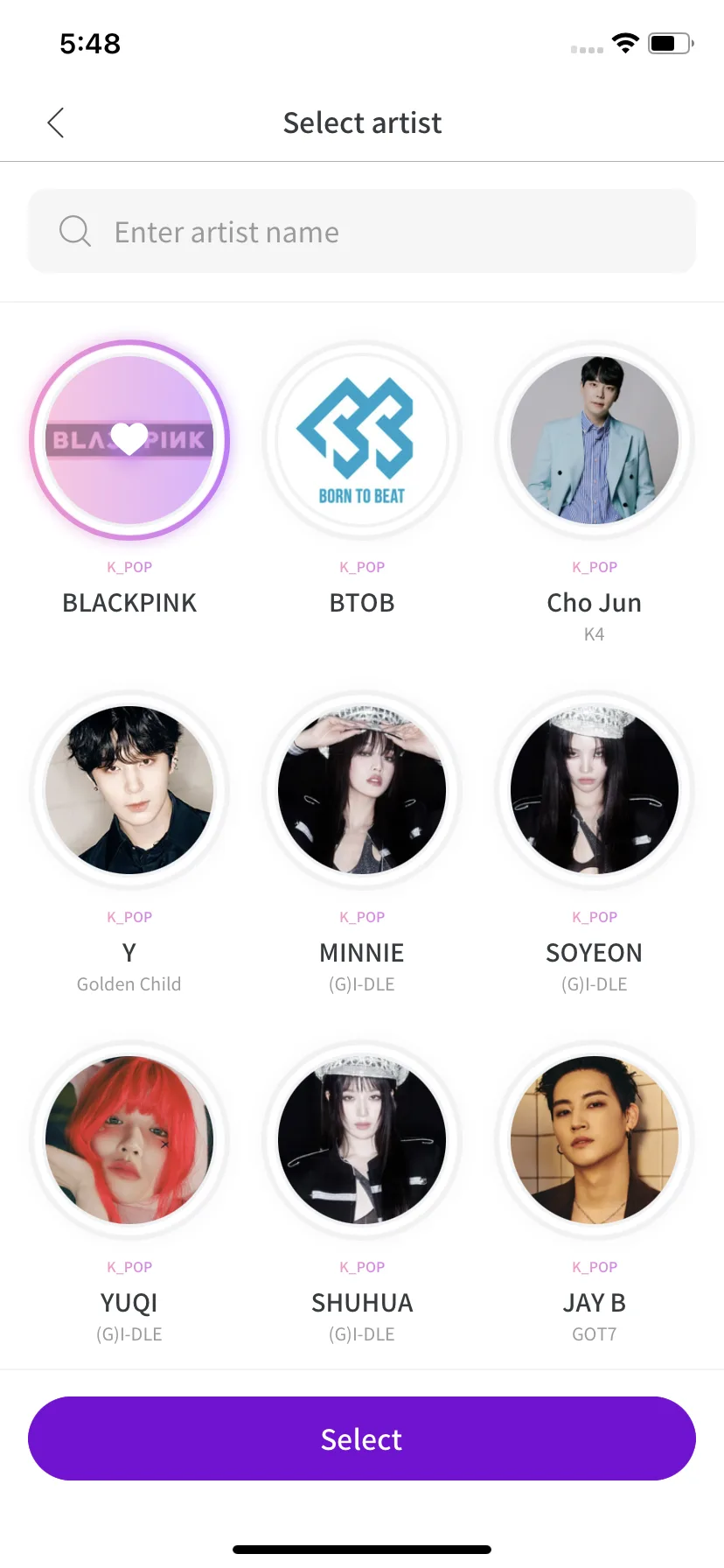This screenshot has width=724, height=1568.
Task: Choose SHUHUA of (G)I-DLE
Action: tap(362, 1140)
